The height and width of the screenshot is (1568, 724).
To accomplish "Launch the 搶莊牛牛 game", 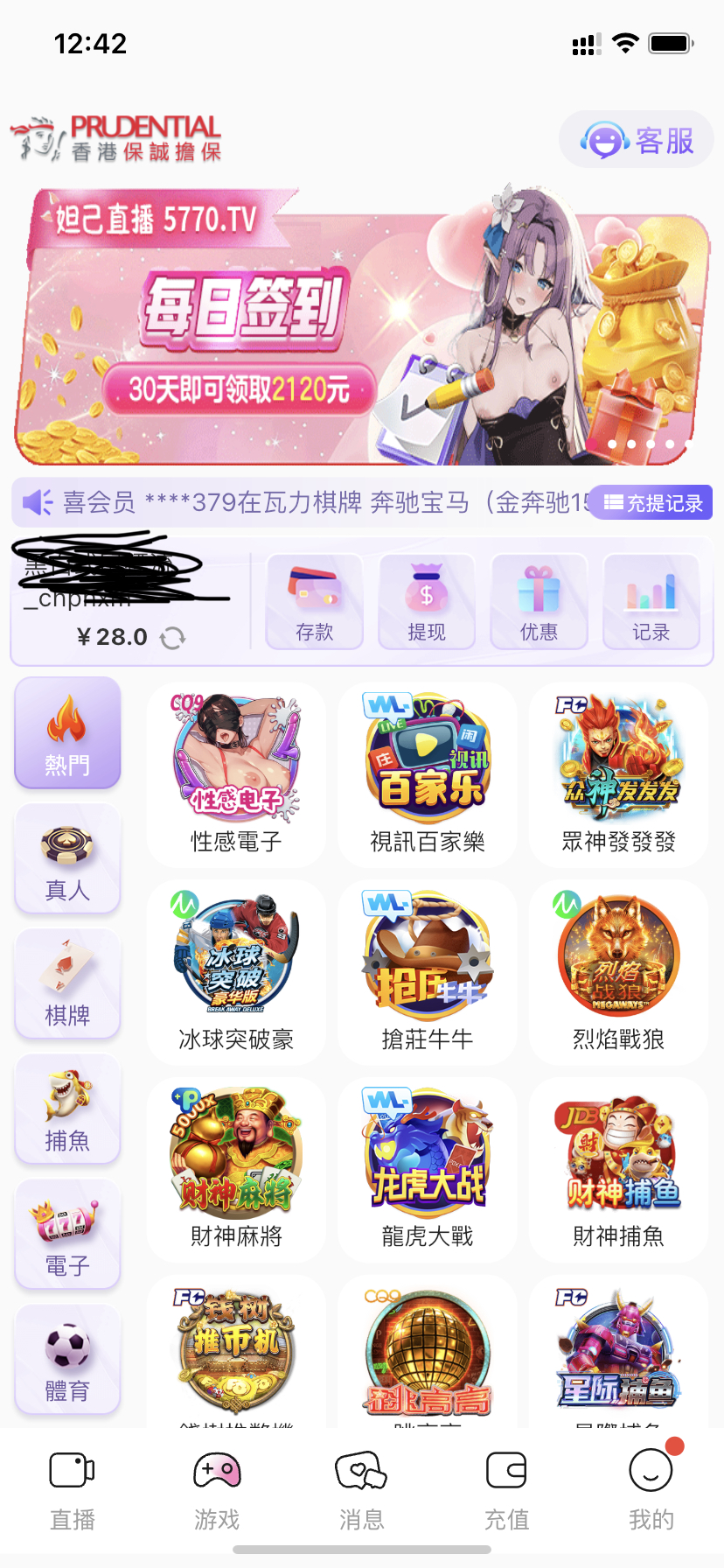I will click(x=428, y=971).
